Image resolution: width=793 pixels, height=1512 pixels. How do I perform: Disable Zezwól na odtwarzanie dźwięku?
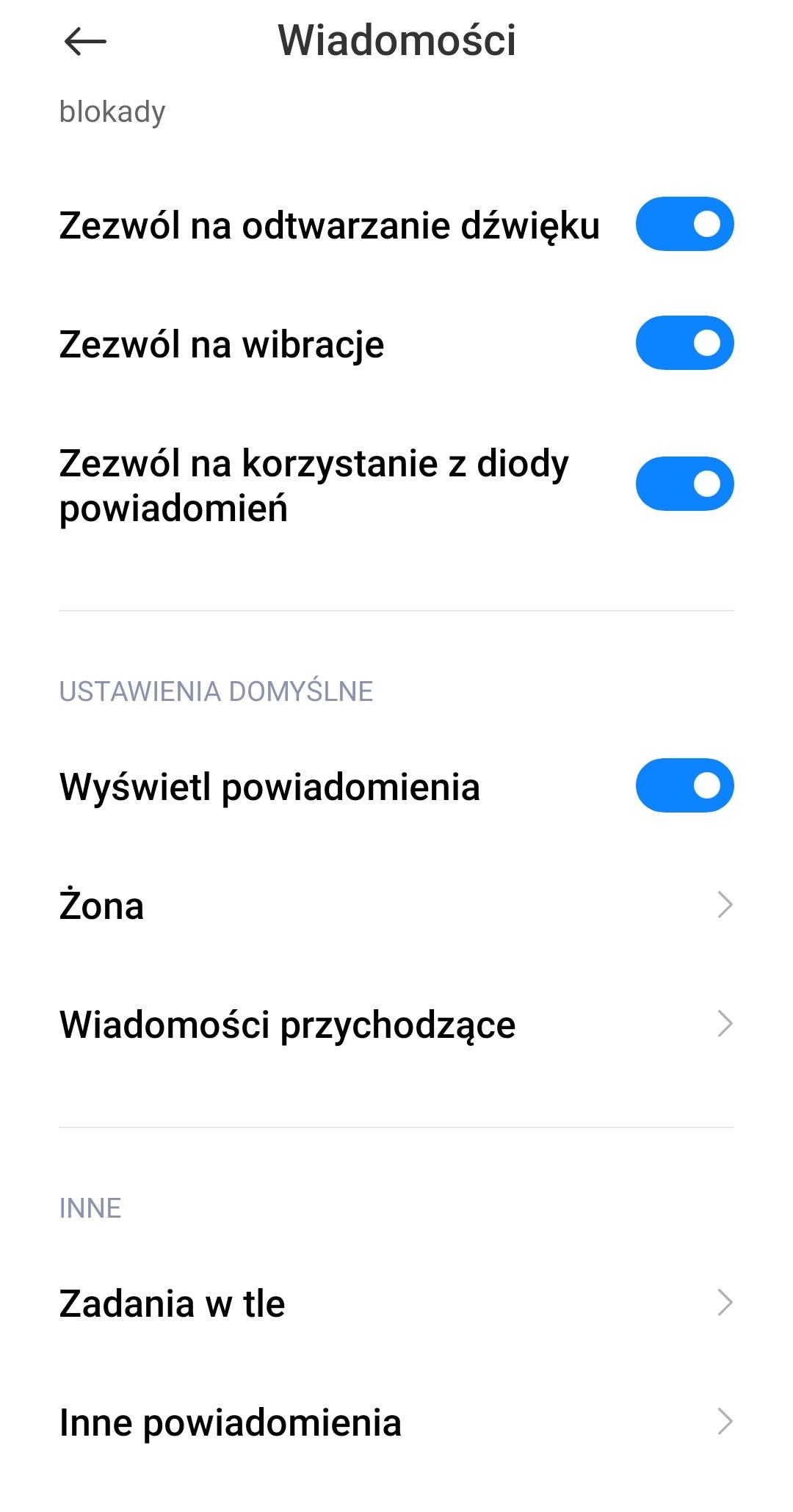[x=684, y=224]
